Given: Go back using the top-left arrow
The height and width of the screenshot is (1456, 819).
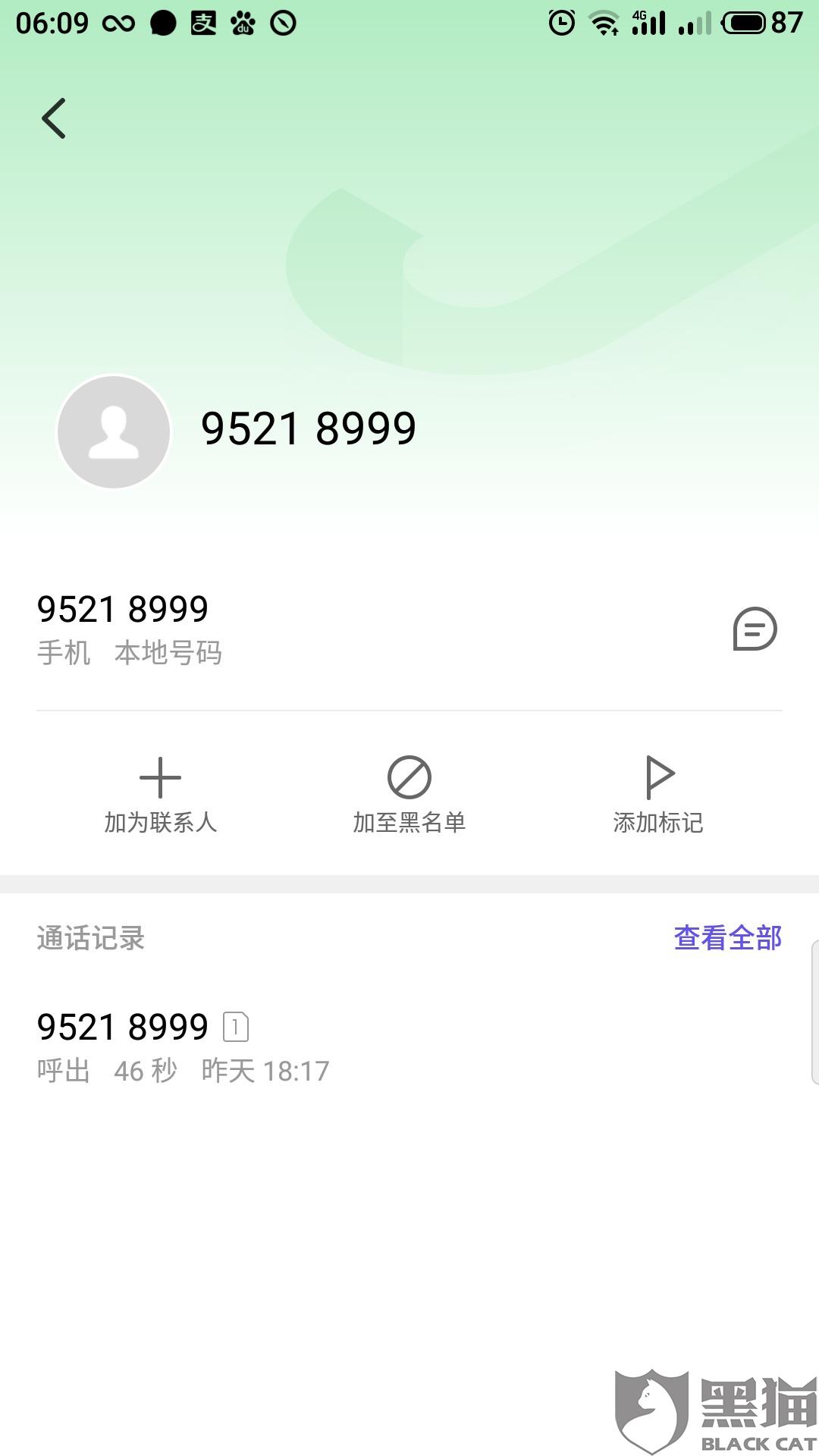Looking at the screenshot, I should pos(54,118).
